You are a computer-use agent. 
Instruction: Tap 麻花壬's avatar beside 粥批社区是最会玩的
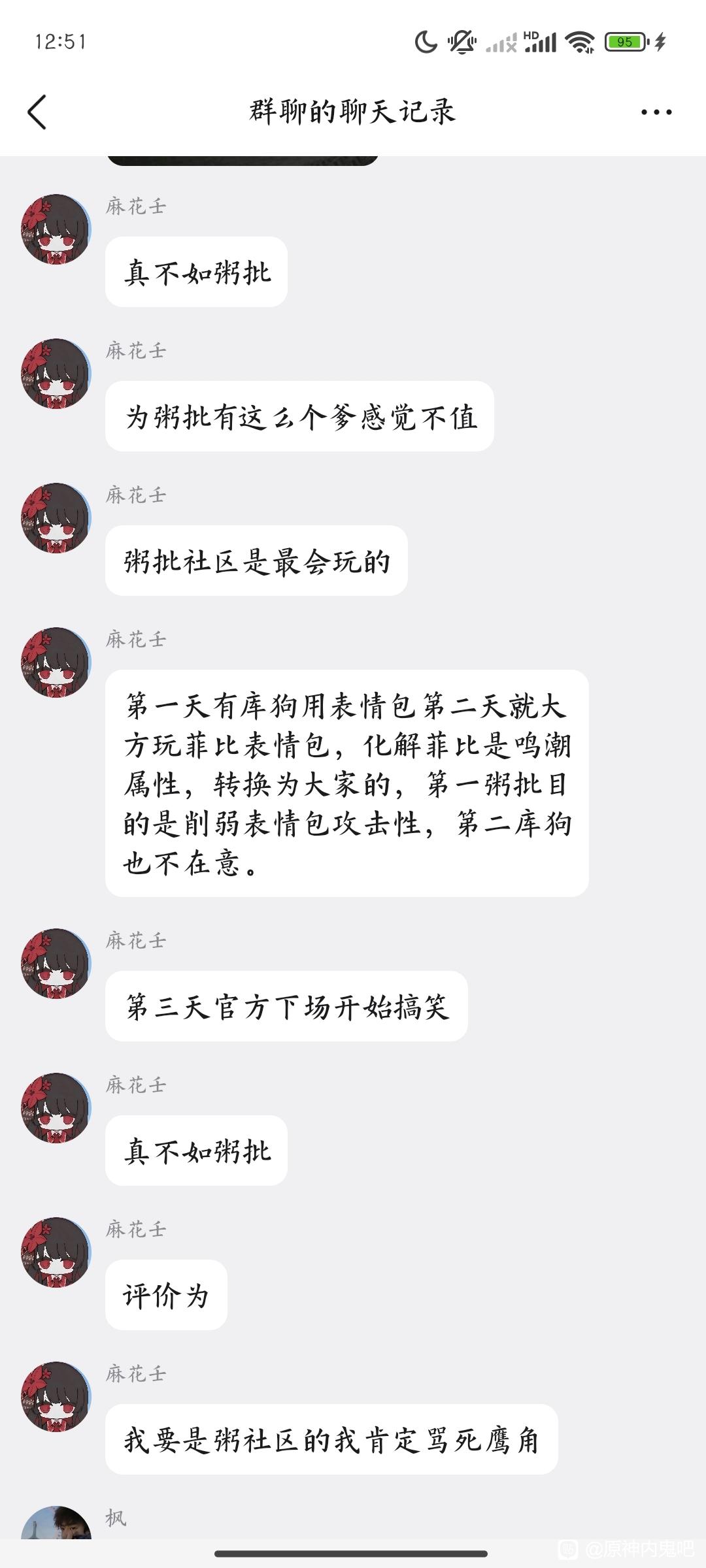(x=56, y=518)
